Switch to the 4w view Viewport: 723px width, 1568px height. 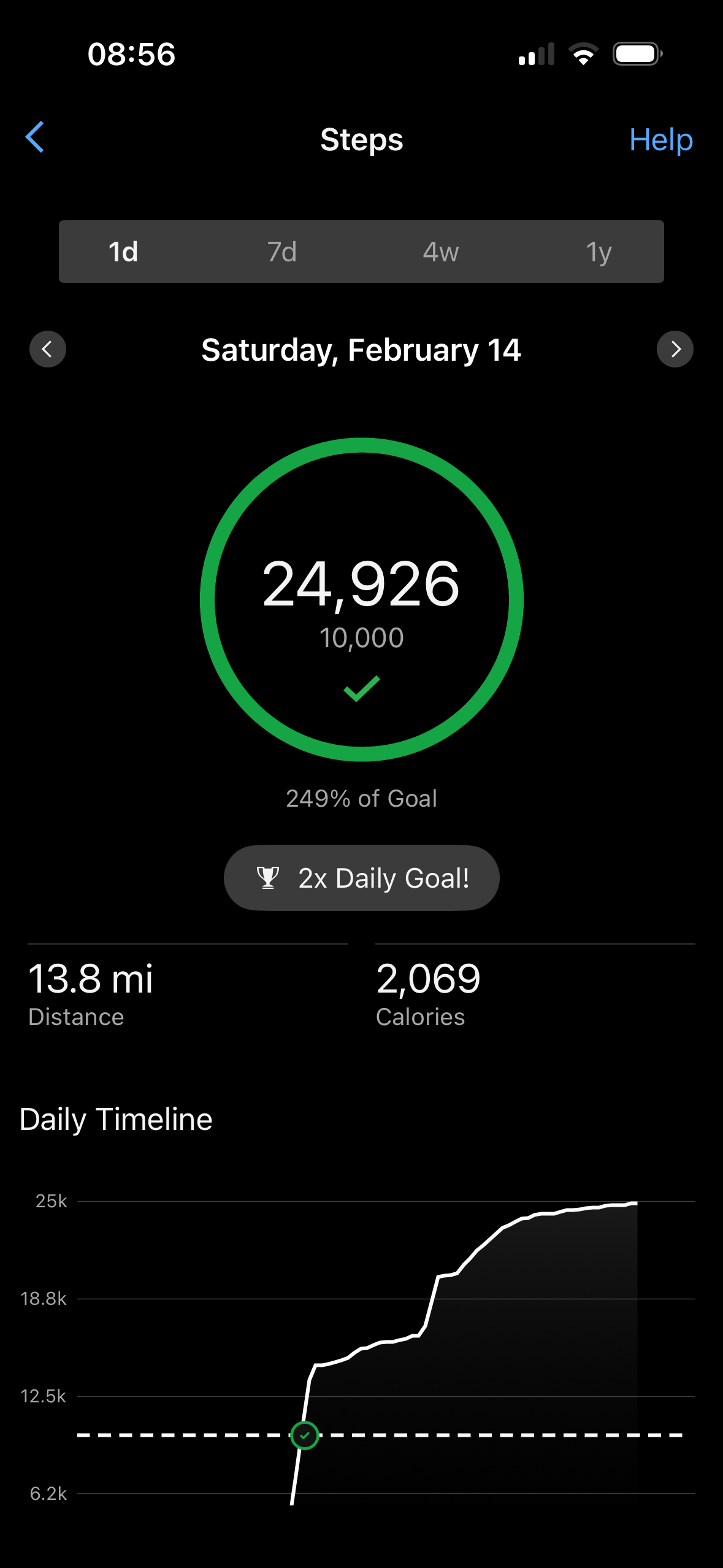(x=440, y=252)
